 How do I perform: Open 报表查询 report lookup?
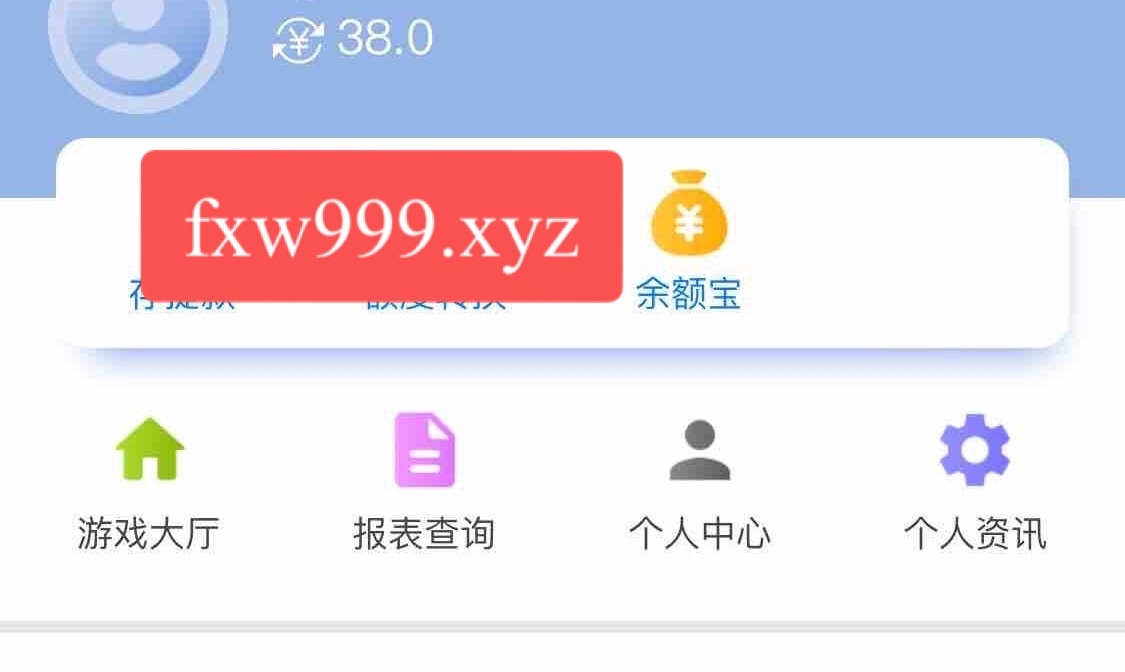pyautogui.click(x=424, y=451)
